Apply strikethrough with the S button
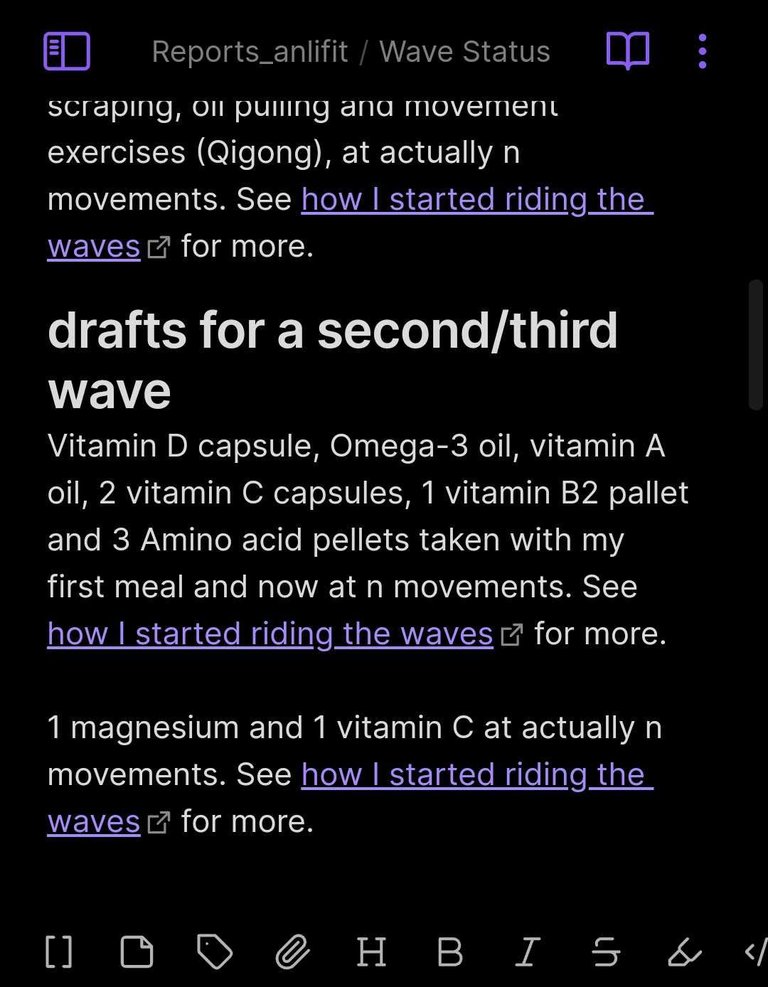This screenshot has width=768, height=987. pos(605,953)
